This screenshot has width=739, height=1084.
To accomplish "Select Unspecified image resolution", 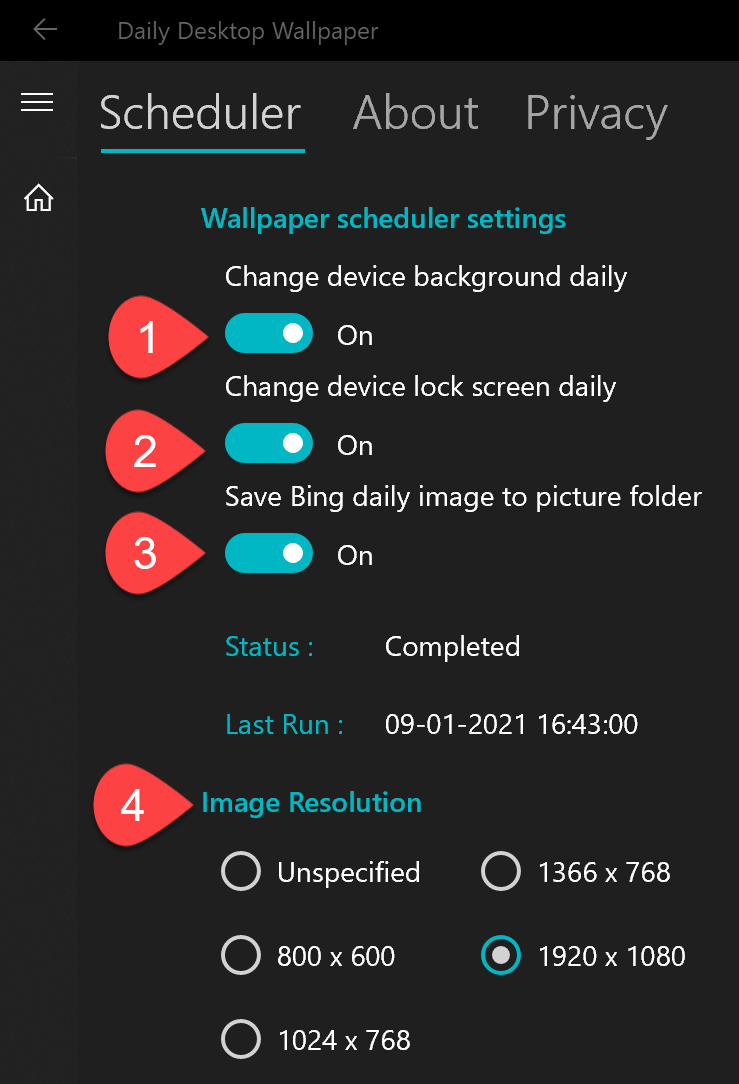I will tap(241, 872).
